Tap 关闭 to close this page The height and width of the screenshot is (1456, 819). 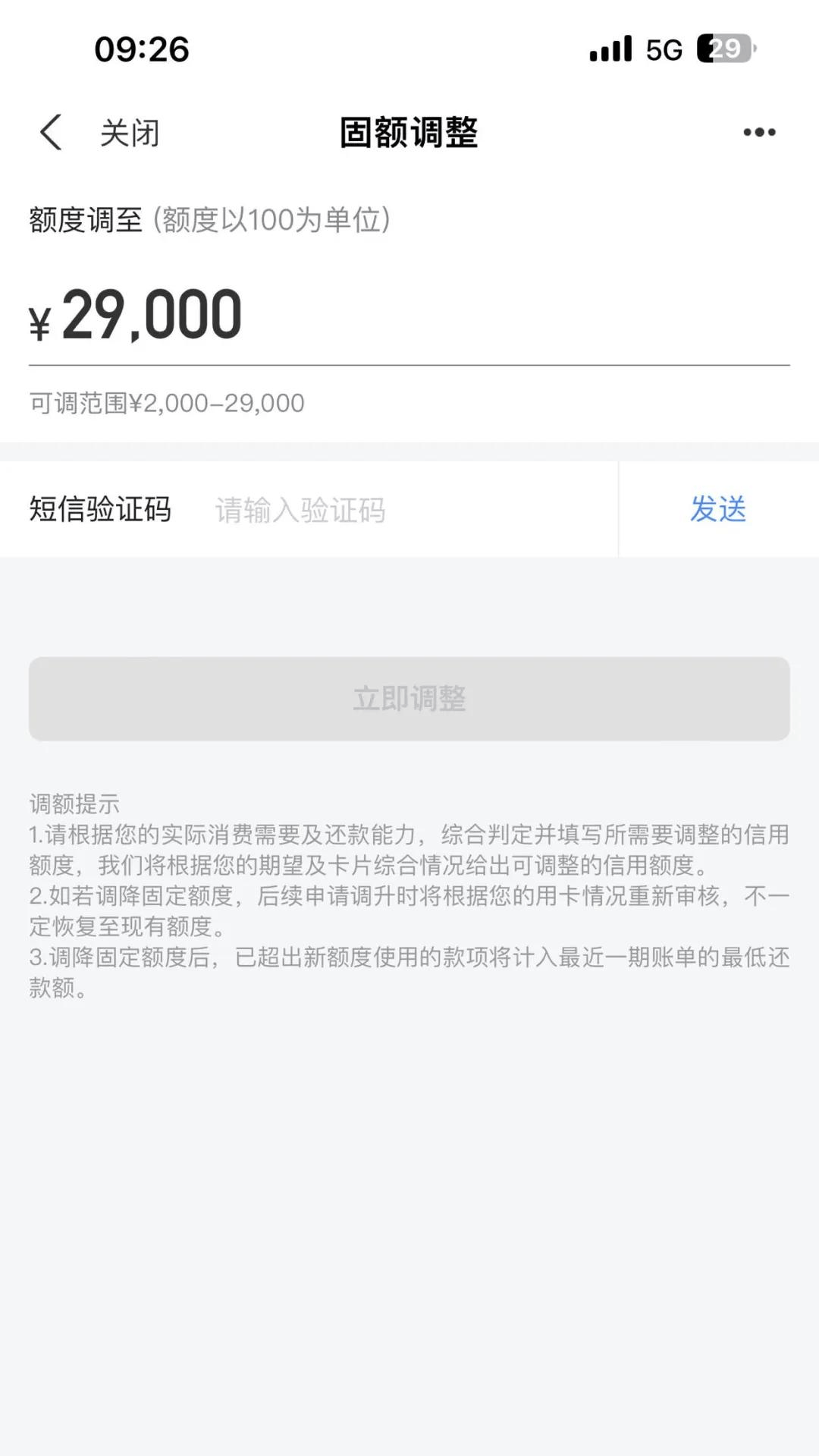130,133
